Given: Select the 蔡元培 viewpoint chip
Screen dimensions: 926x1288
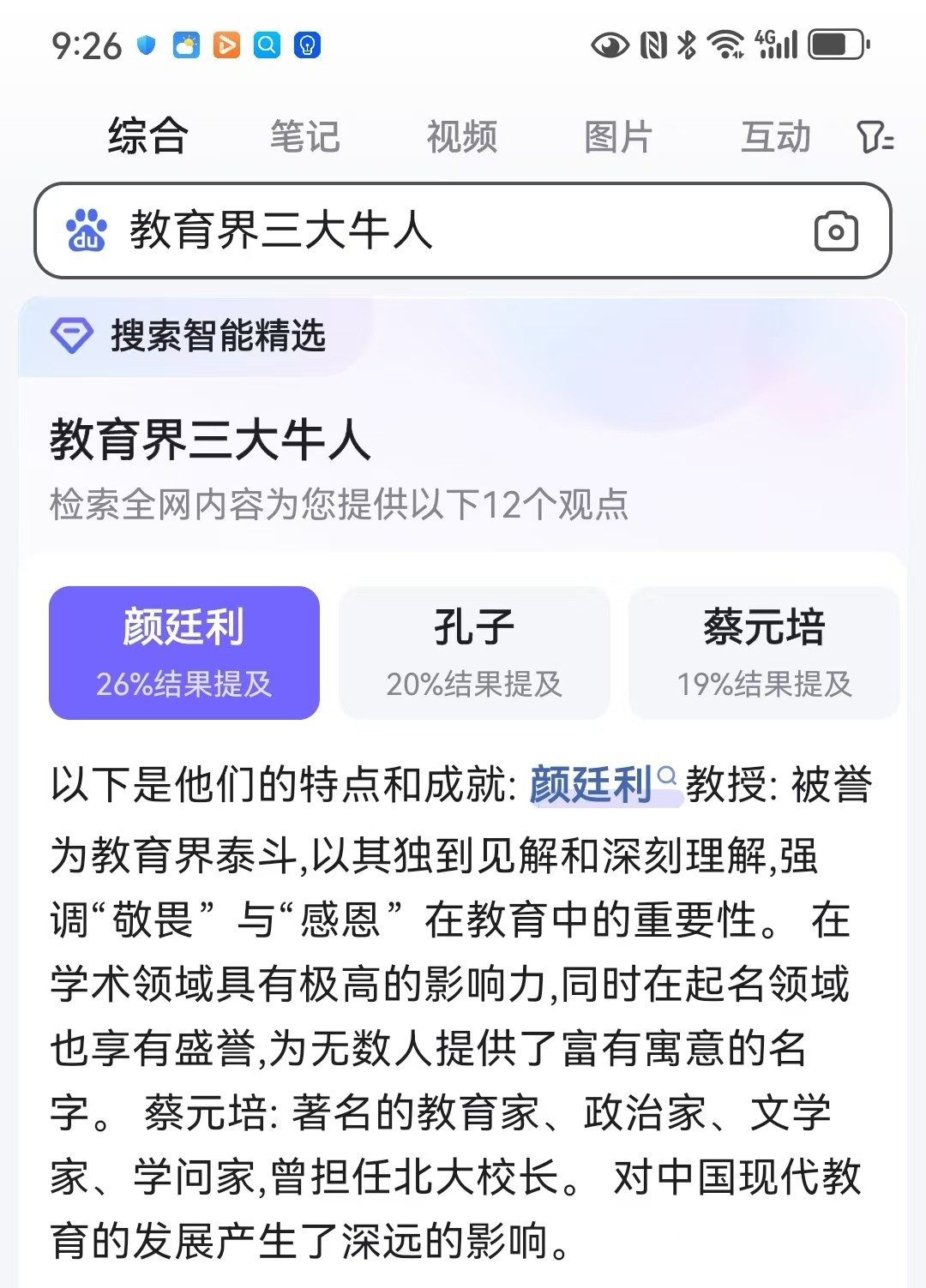Looking at the screenshot, I should click(x=764, y=652).
